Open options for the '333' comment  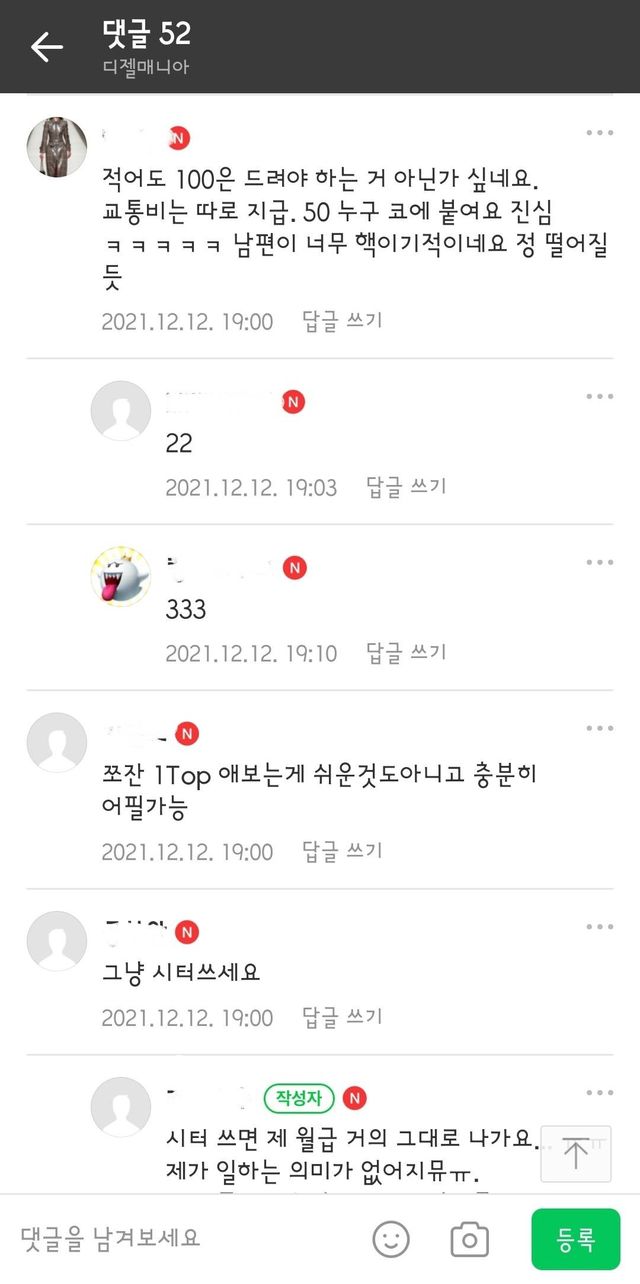599,563
